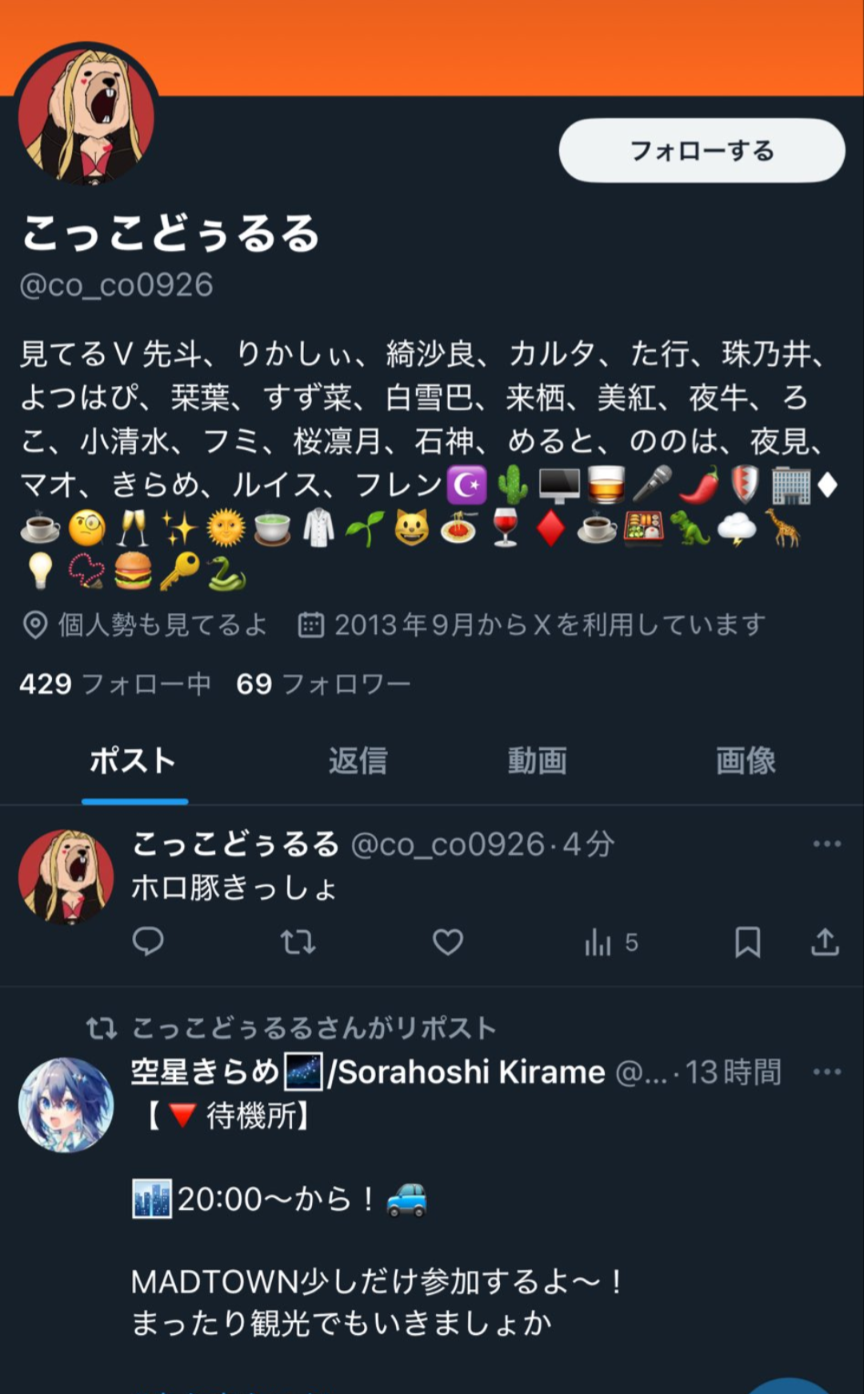Open the 69 フォロワー list
This screenshot has height=1394, width=864.
[323, 684]
